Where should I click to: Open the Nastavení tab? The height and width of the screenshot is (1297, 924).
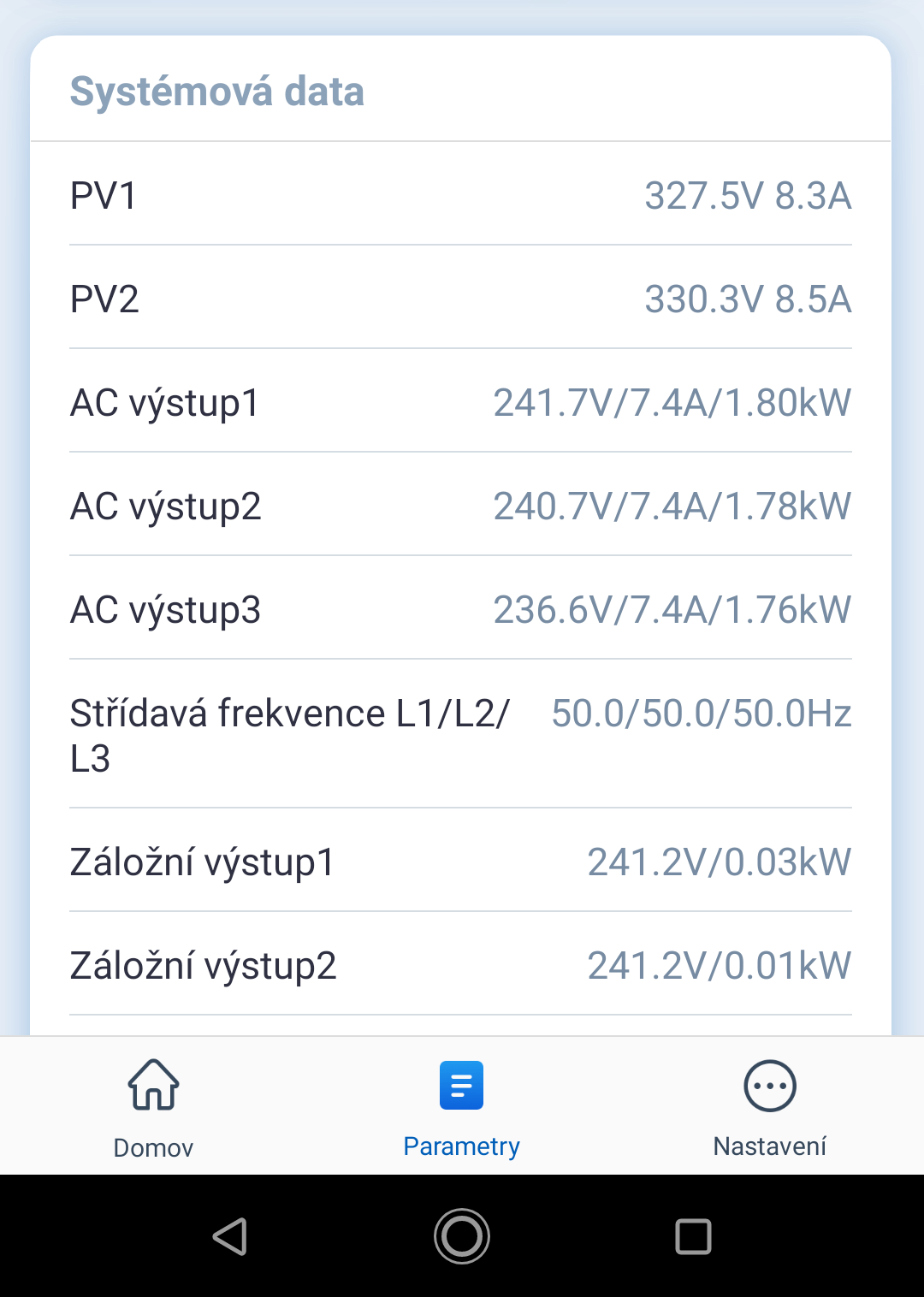pos(770,1106)
